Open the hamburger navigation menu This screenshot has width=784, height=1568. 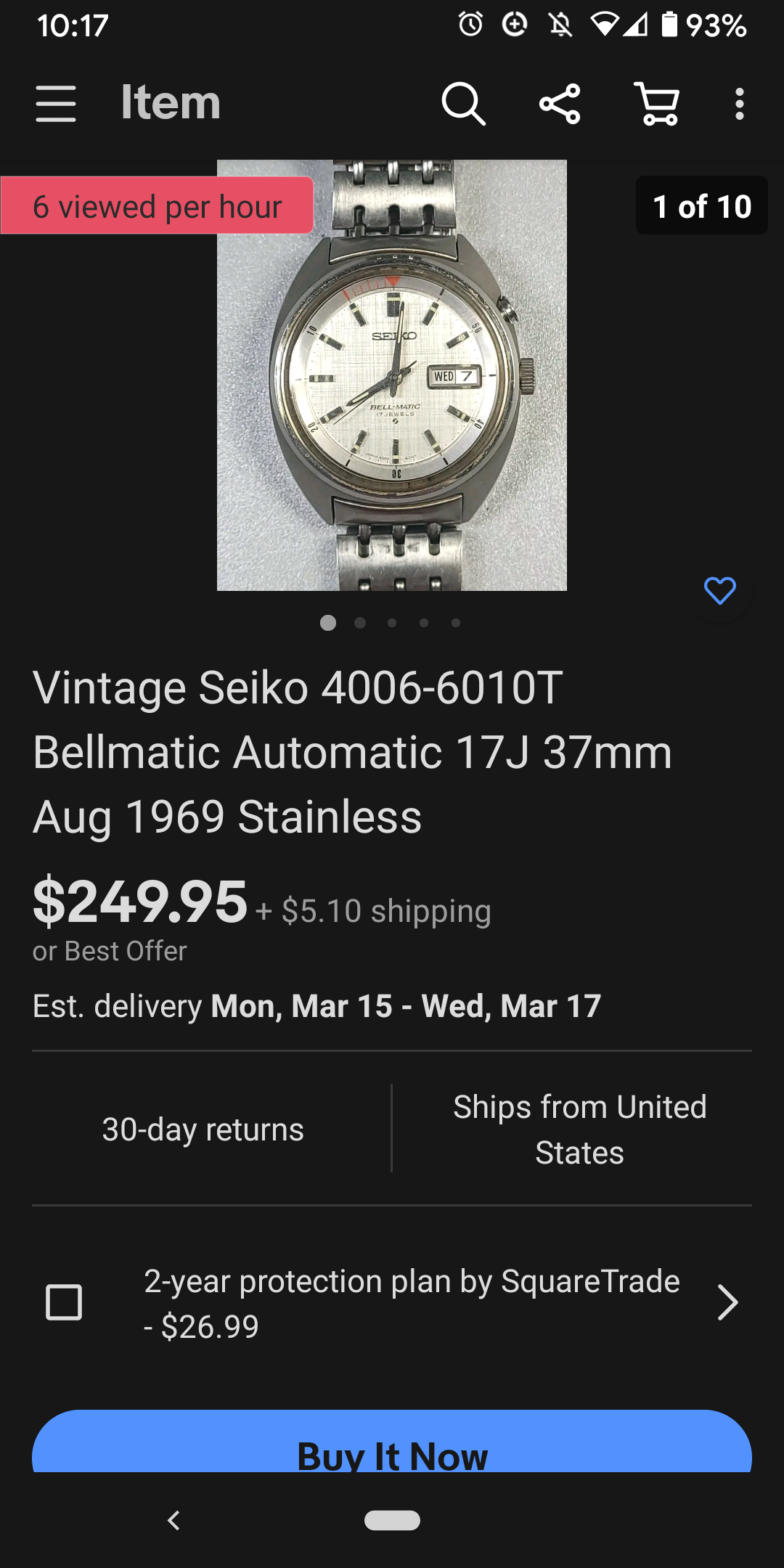click(x=56, y=103)
